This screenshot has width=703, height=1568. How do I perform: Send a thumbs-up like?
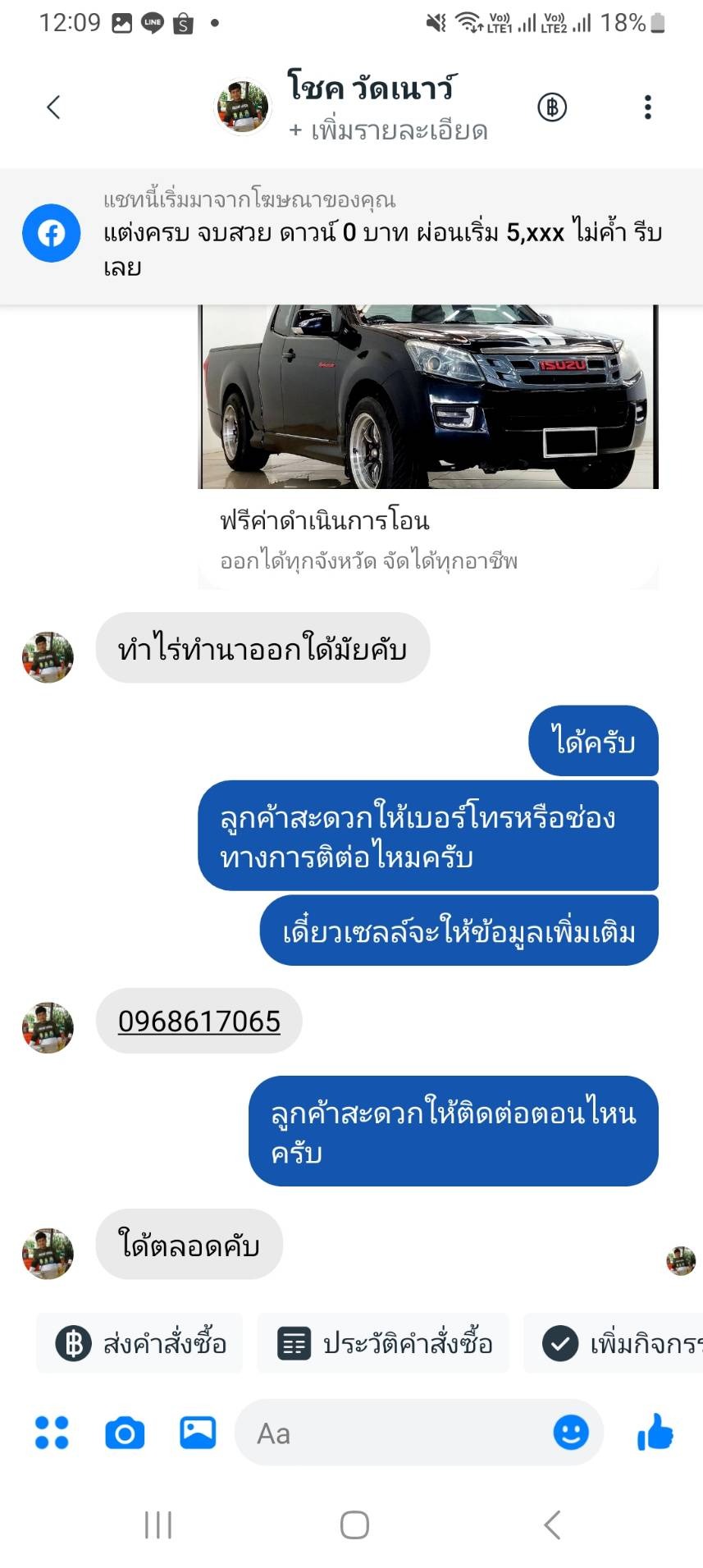pyautogui.click(x=655, y=1433)
